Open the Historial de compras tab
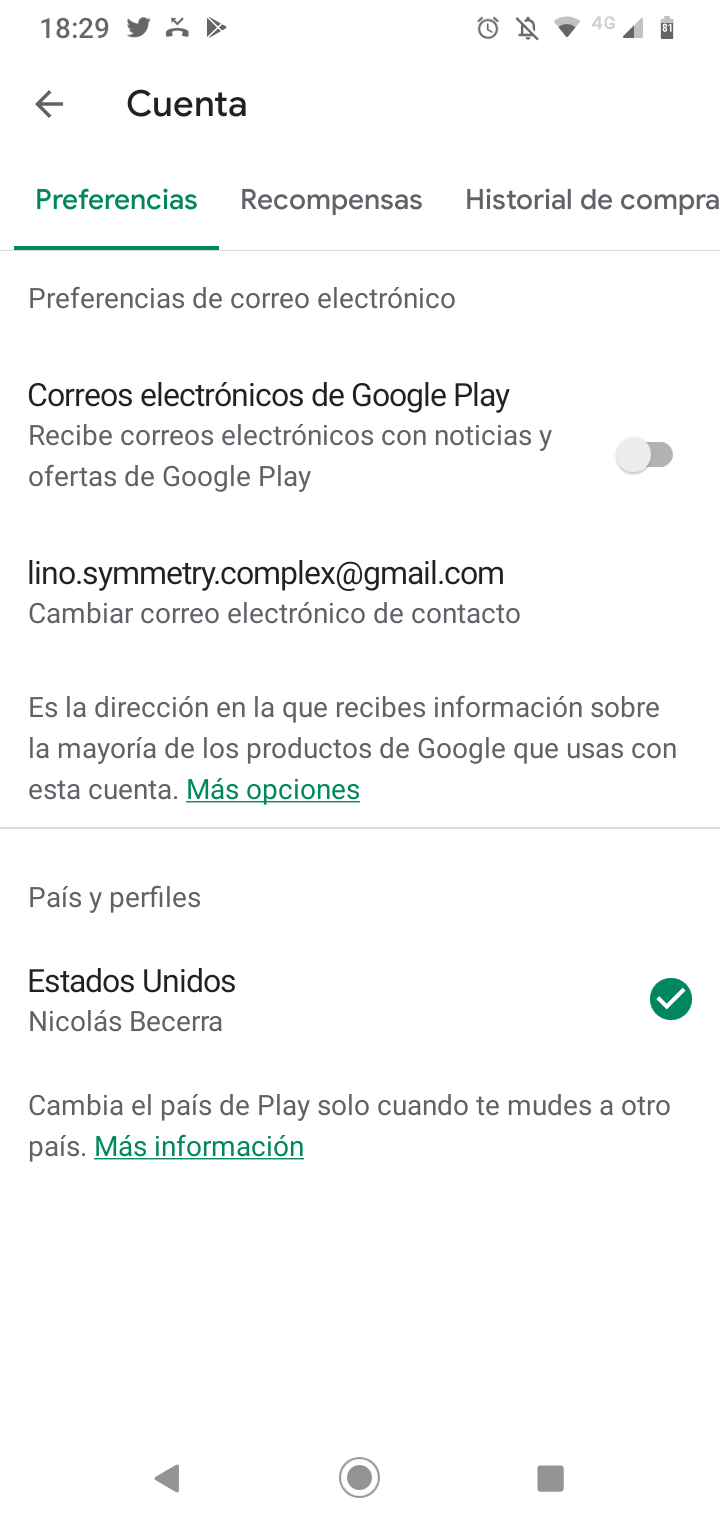The height and width of the screenshot is (1520, 720). [592, 200]
